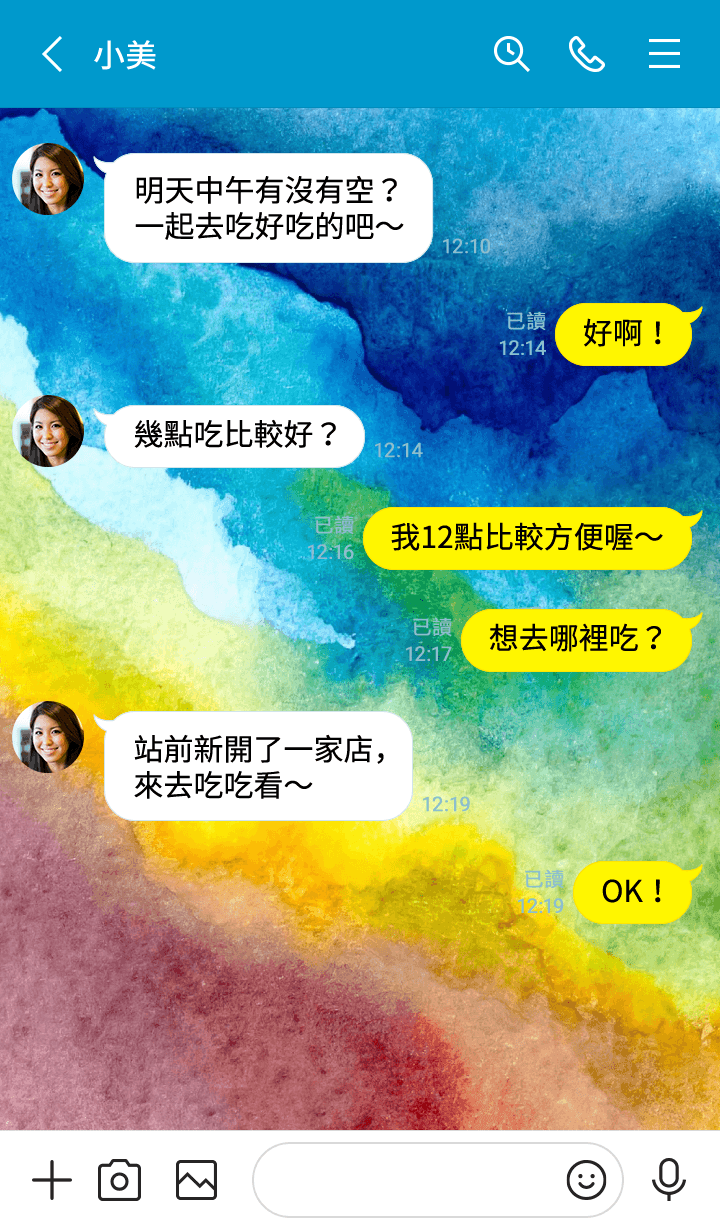The image size is (720, 1232).
Task: Search within this chat
Action: click(x=511, y=54)
